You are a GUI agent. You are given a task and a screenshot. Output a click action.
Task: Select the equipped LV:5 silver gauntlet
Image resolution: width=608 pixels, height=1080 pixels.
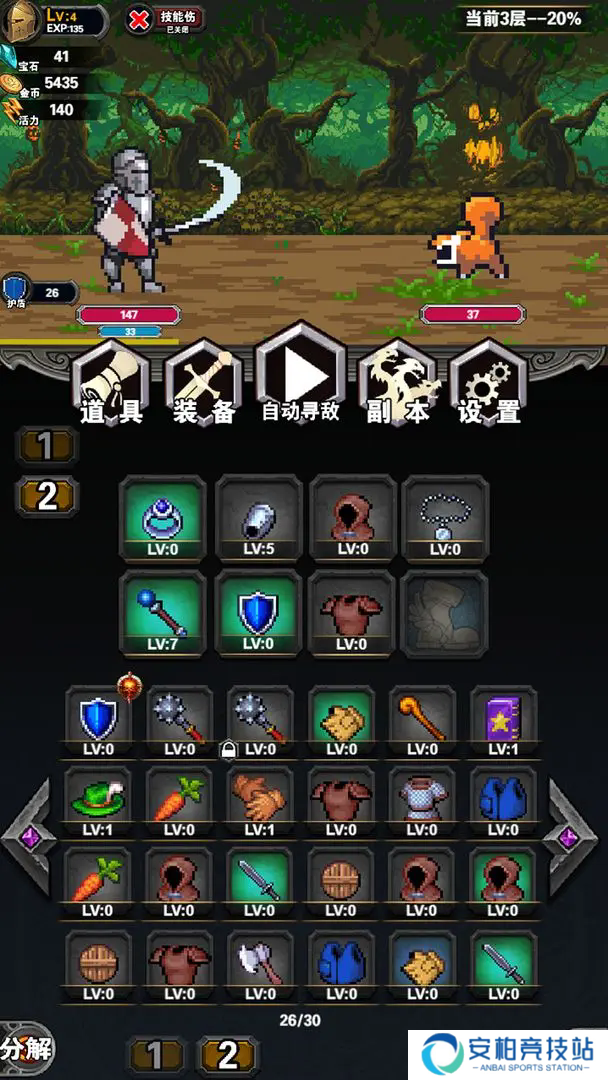click(258, 517)
